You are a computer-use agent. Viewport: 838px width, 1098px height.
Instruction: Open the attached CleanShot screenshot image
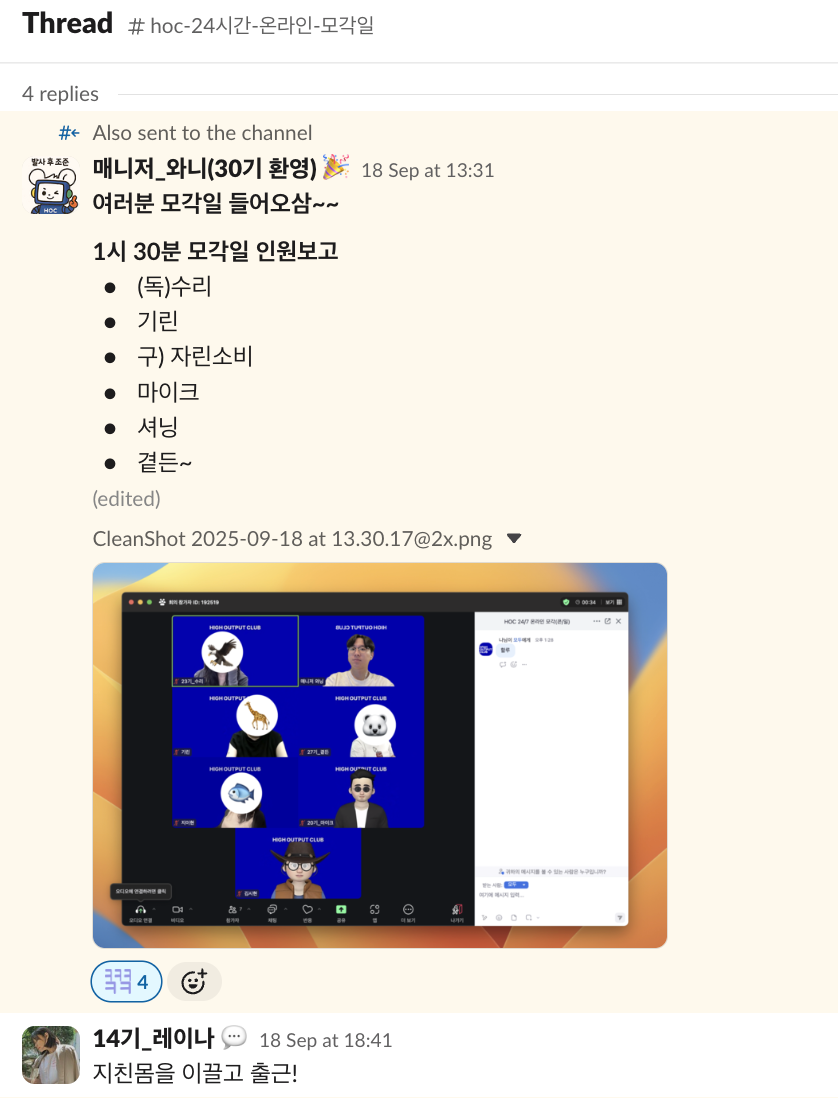click(x=379, y=755)
